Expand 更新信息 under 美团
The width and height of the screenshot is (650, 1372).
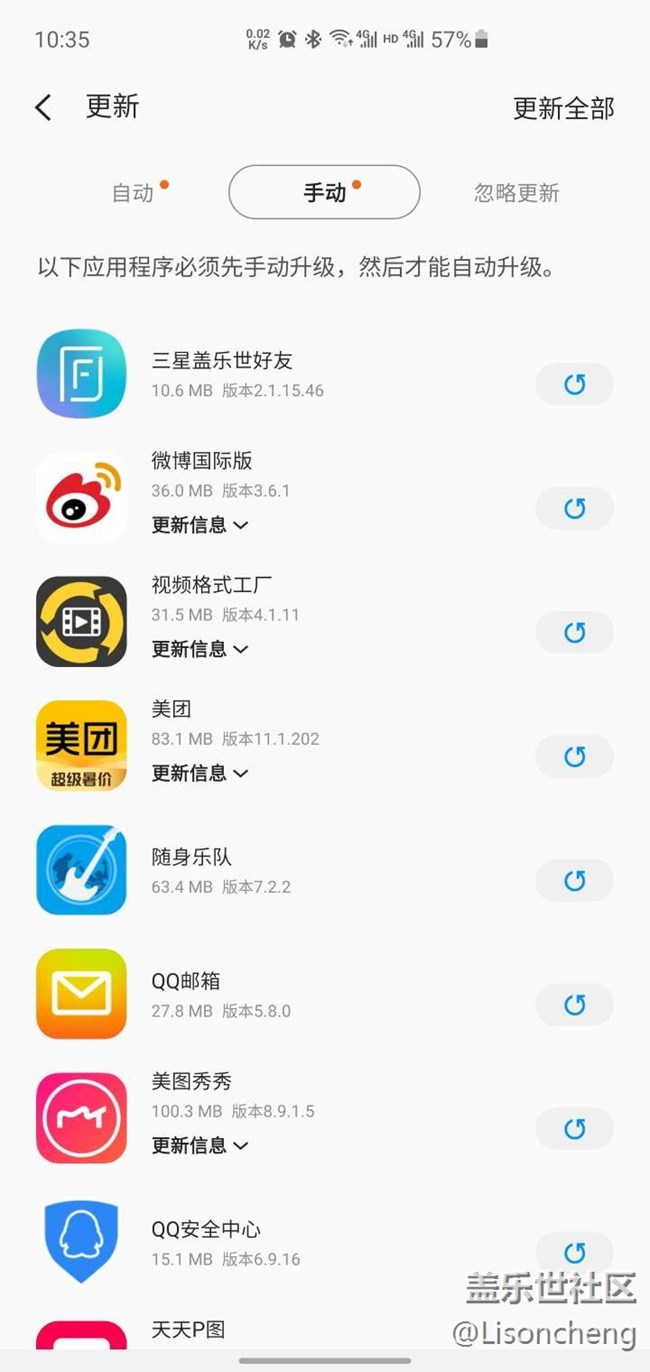point(200,772)
